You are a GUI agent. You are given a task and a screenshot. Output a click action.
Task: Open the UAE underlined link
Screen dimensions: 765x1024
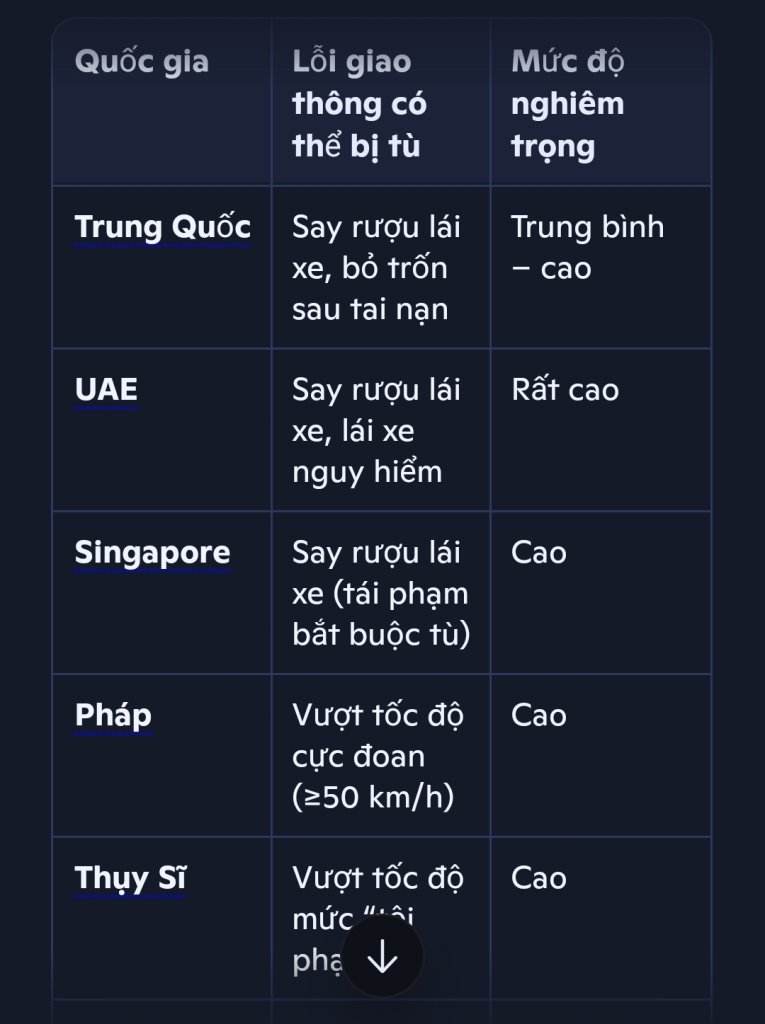tap(106, 391)
